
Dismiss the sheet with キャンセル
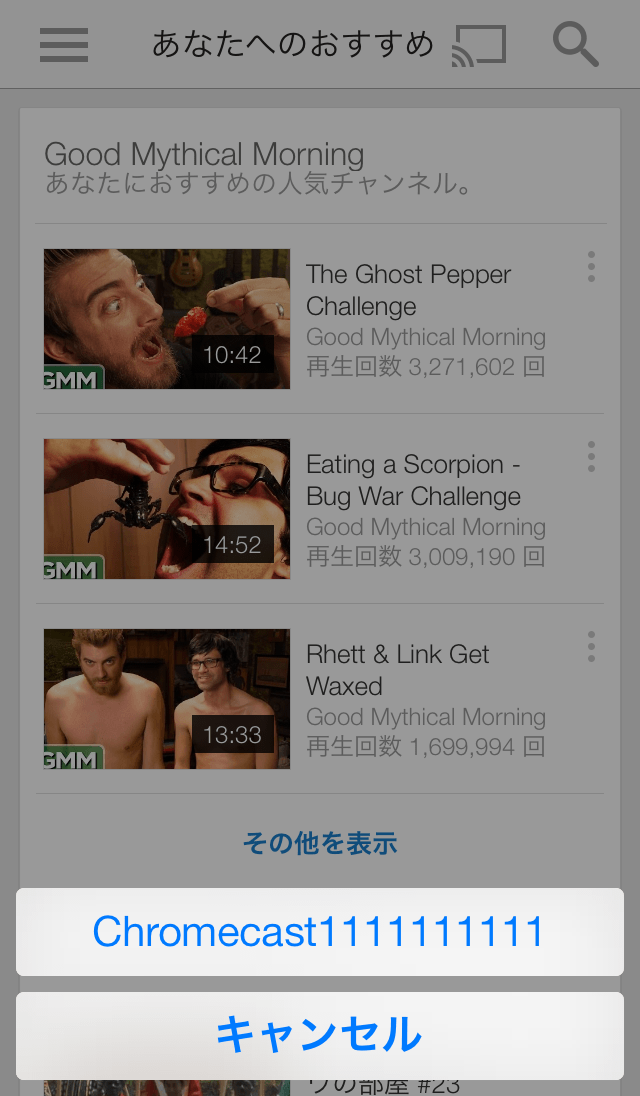click(x=319, y=1035)
